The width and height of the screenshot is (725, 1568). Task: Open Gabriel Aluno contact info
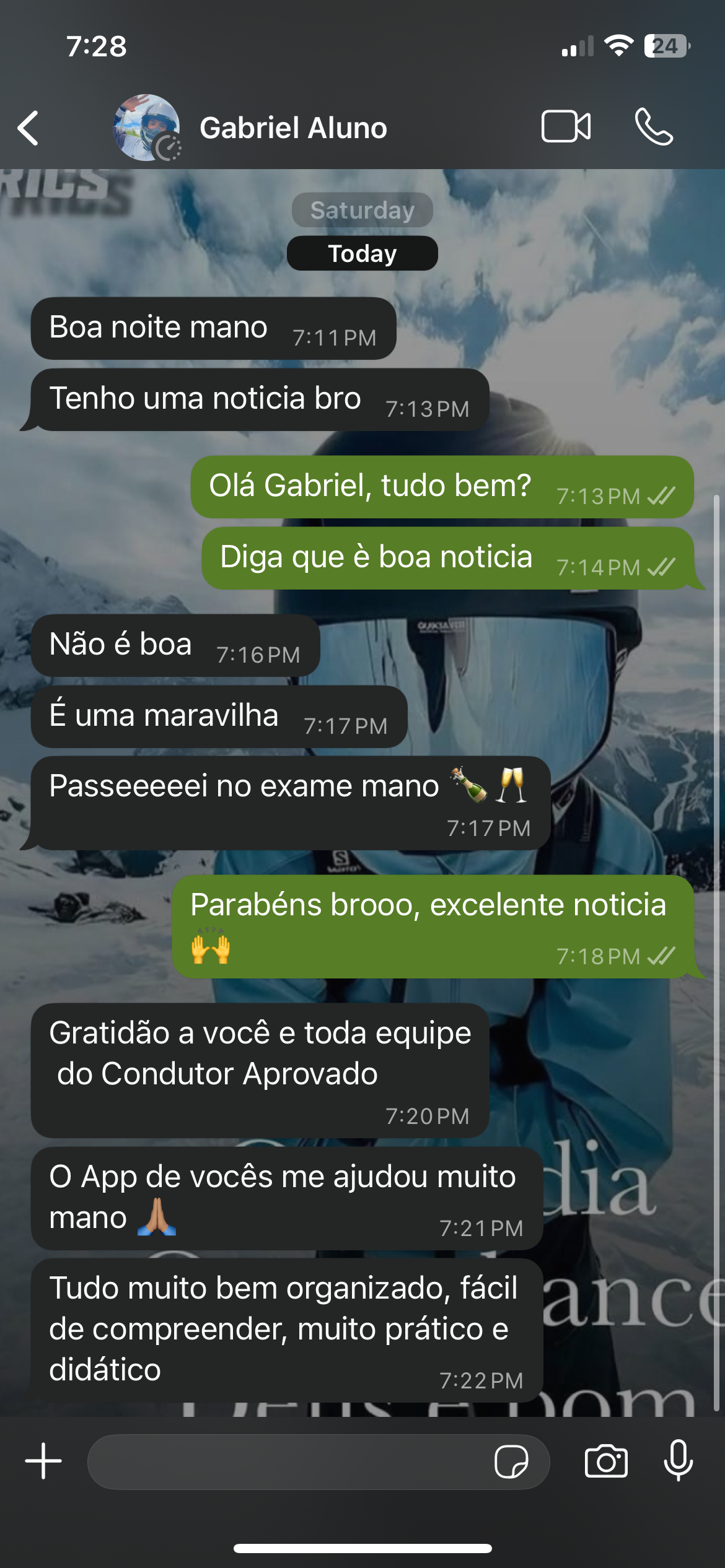293,128
